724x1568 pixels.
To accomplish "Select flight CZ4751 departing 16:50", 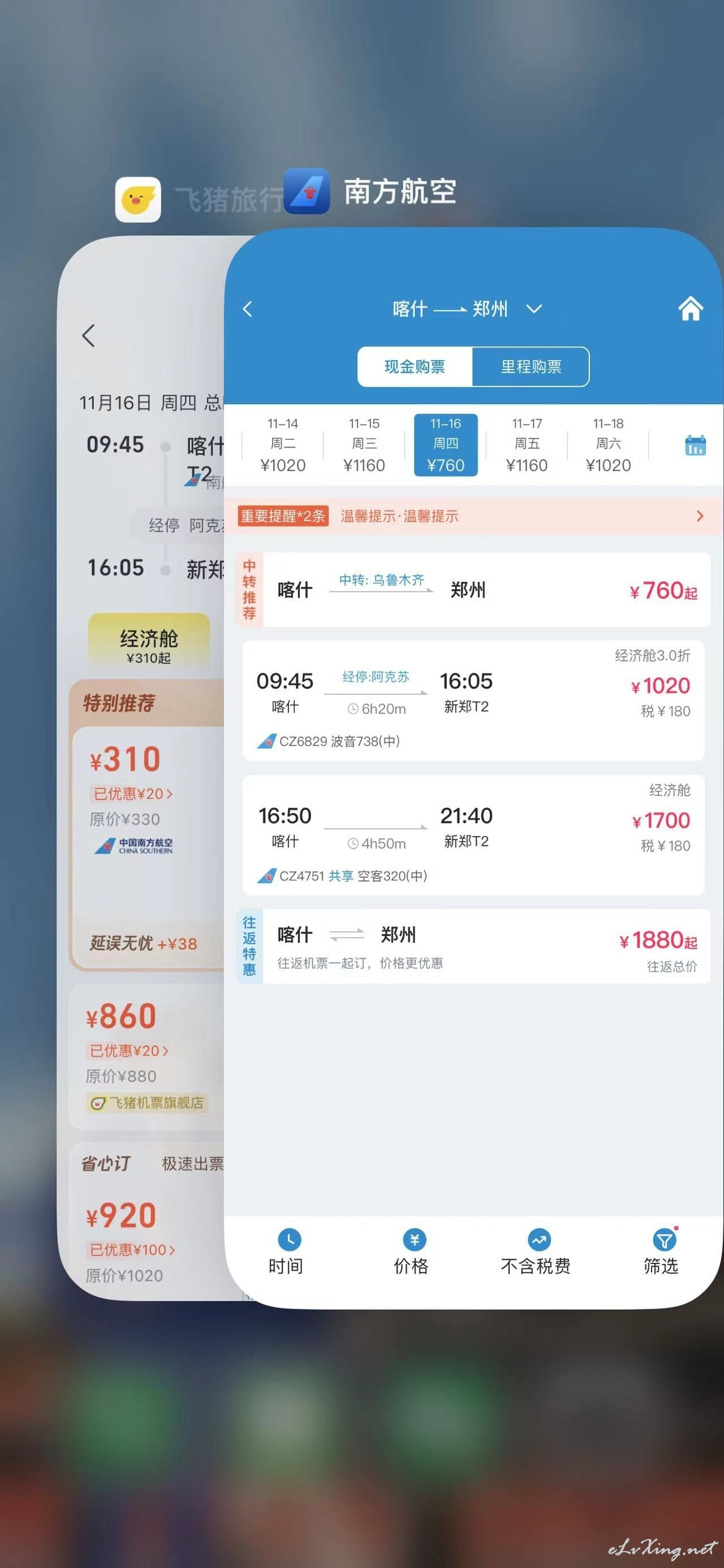I will pos(473,834).
